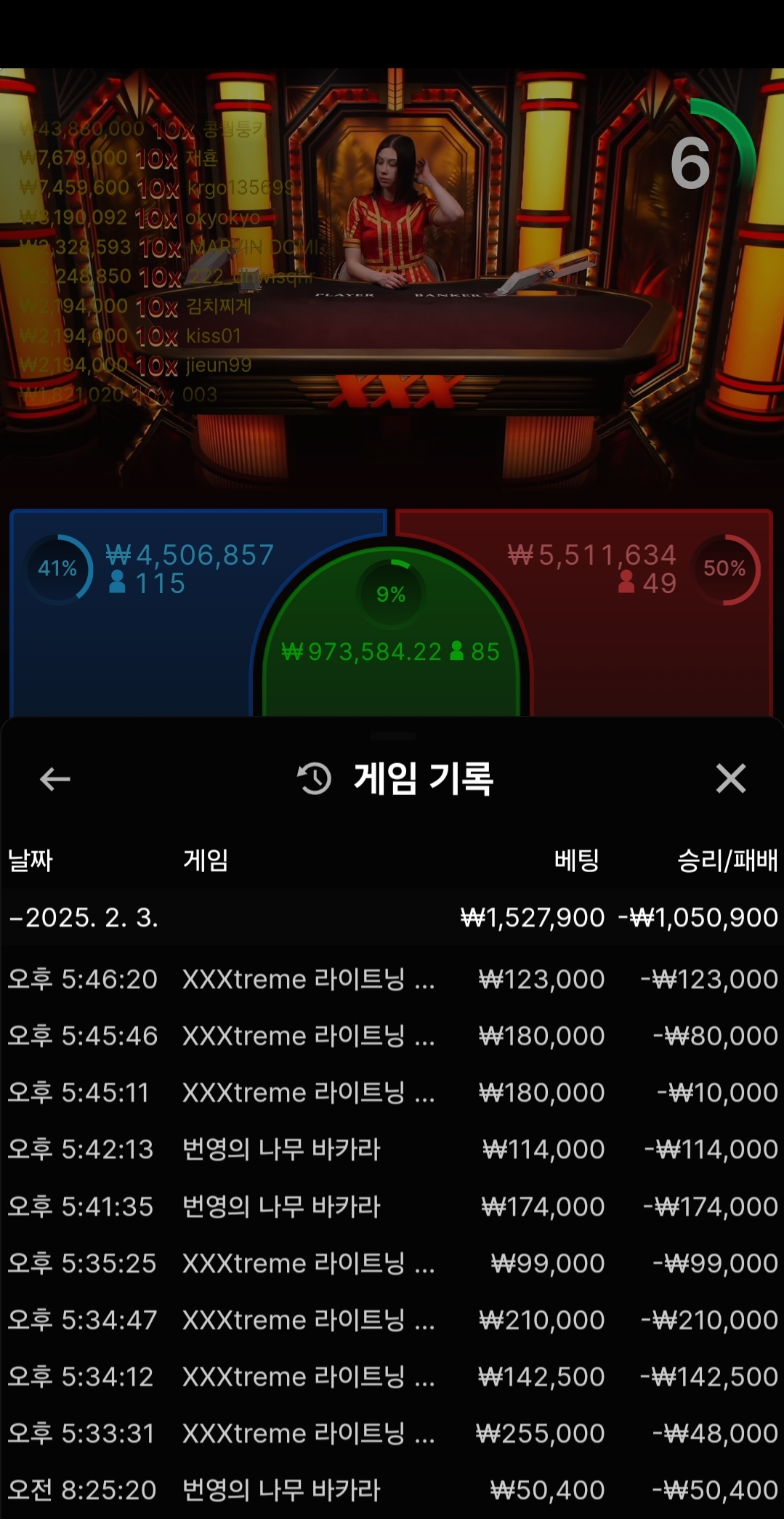
Task: Open the 오후 5:45:46 XXXtreme game record
Action: [392, 1036]
